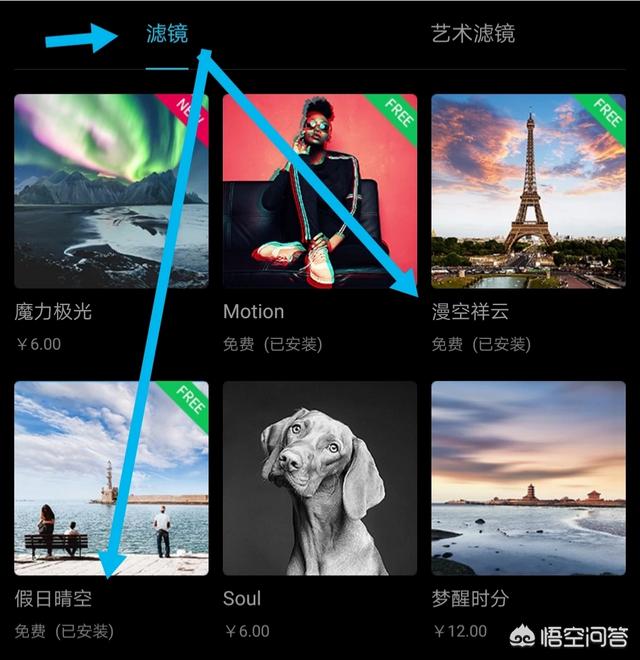Switch to the 滤镜 tab
This screenshot has width=640, height=660.
tap(167, 35)
